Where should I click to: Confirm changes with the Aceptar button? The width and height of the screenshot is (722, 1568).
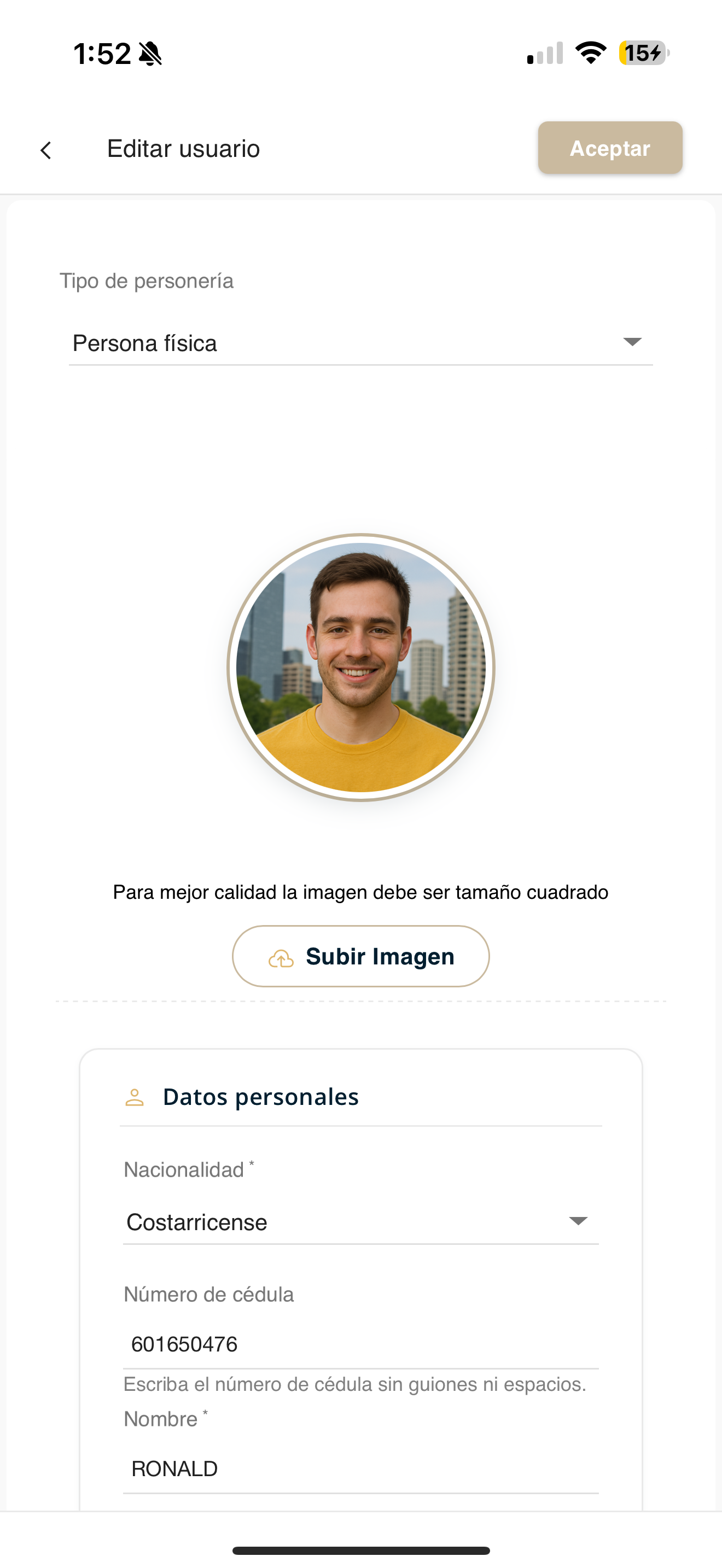610,148
